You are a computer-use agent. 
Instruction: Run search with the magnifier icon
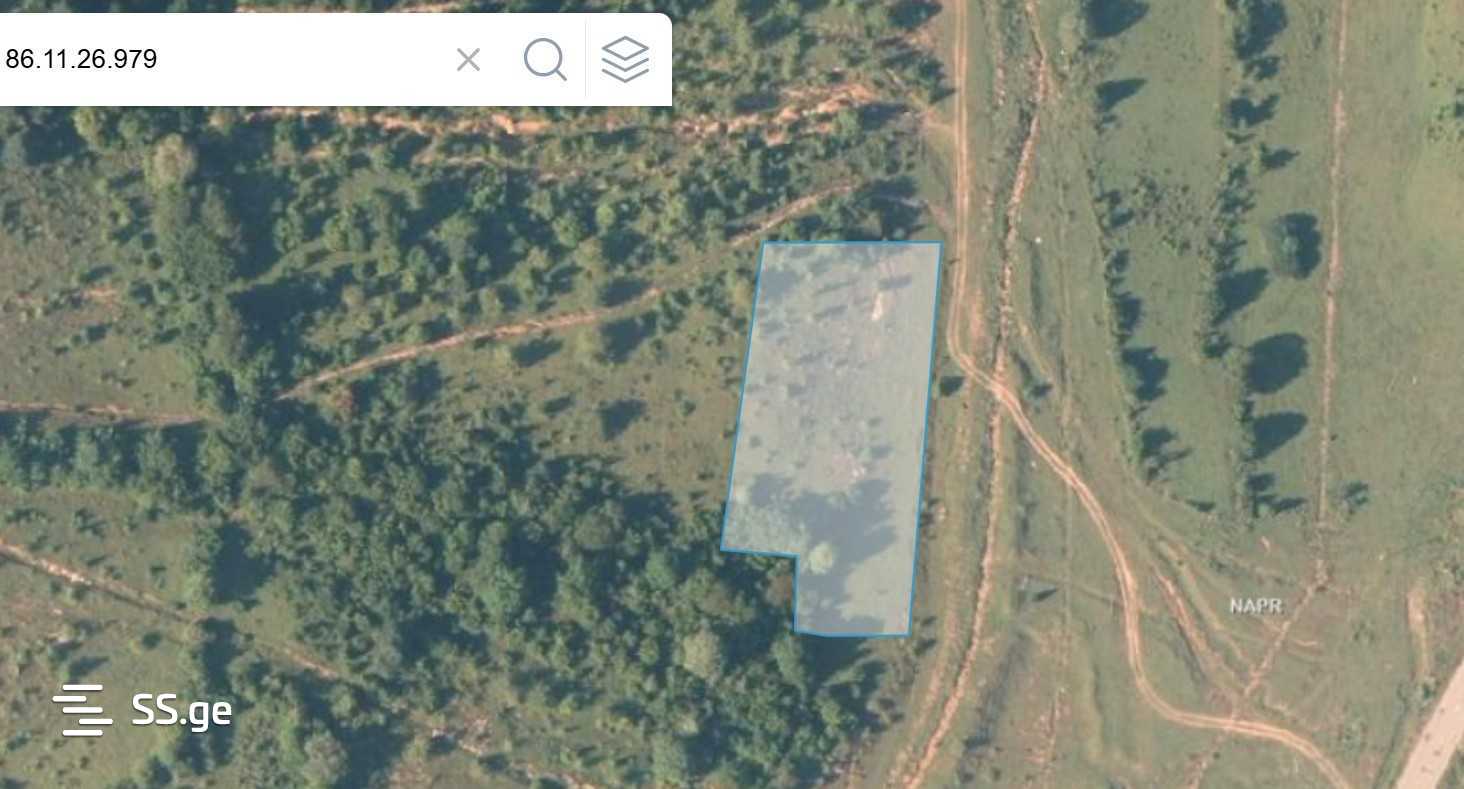(x=545, y=60)
